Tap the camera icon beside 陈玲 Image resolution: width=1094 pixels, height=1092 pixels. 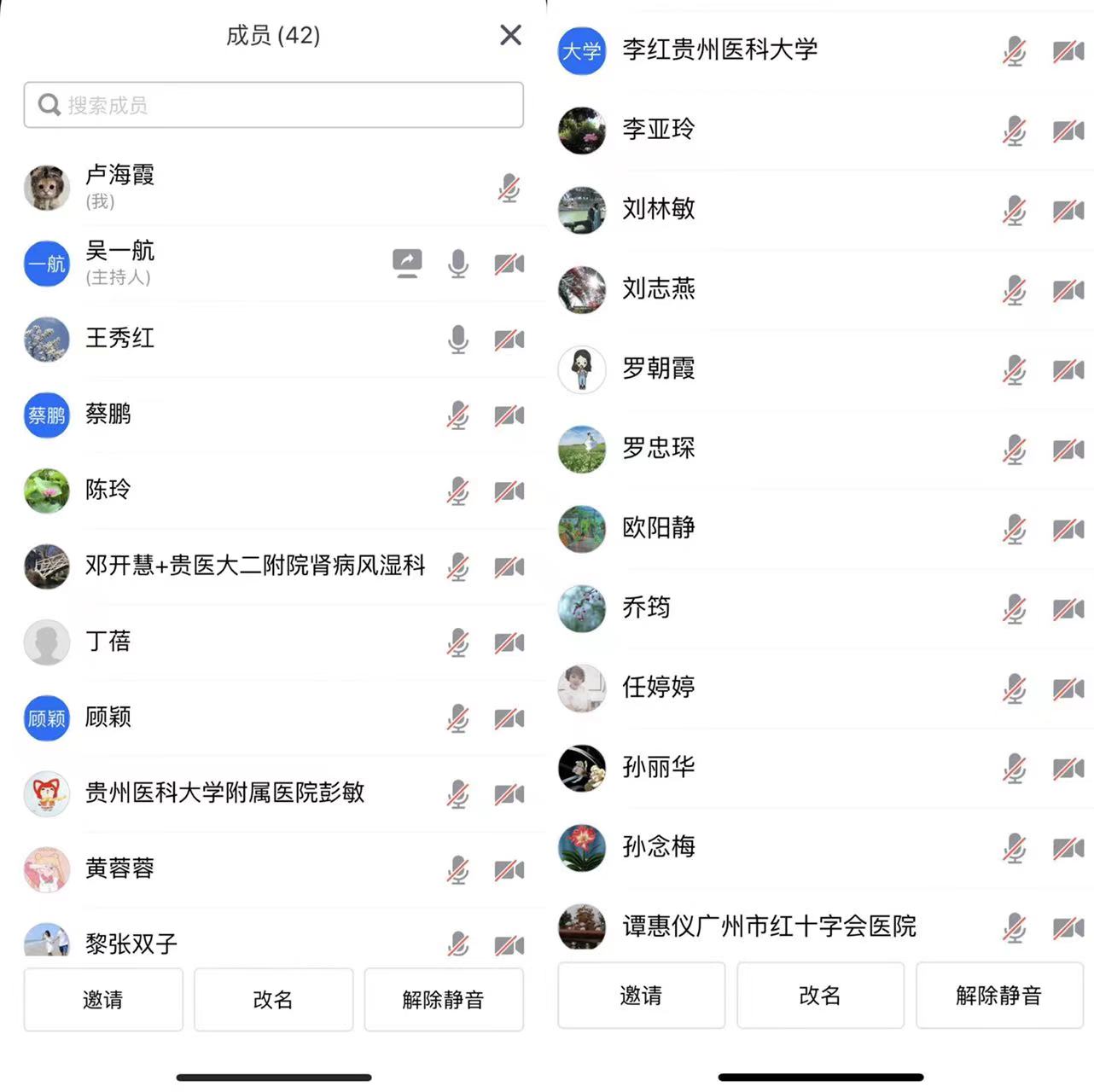[x=509, y=491]
